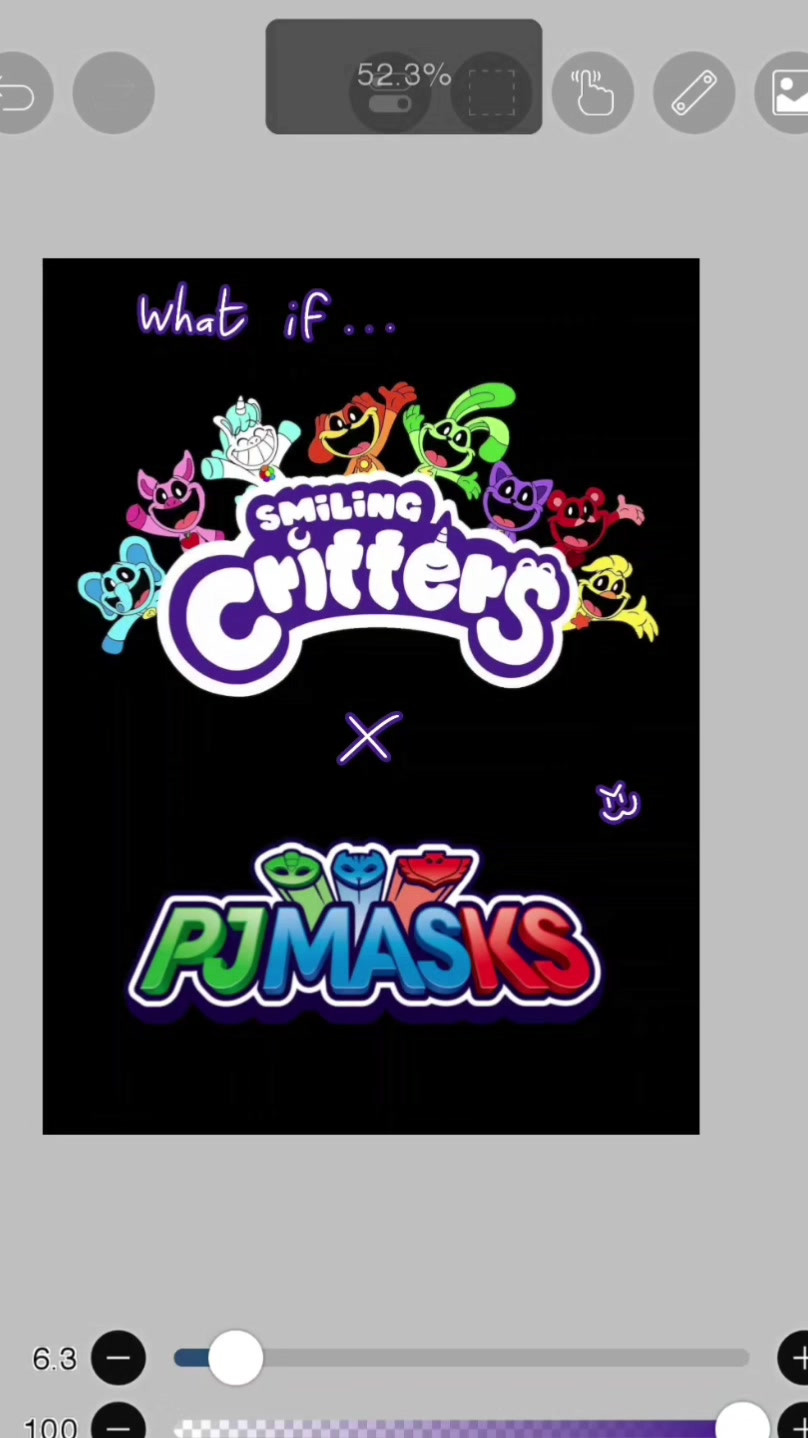Redo the undone action

tap(113, 93)
